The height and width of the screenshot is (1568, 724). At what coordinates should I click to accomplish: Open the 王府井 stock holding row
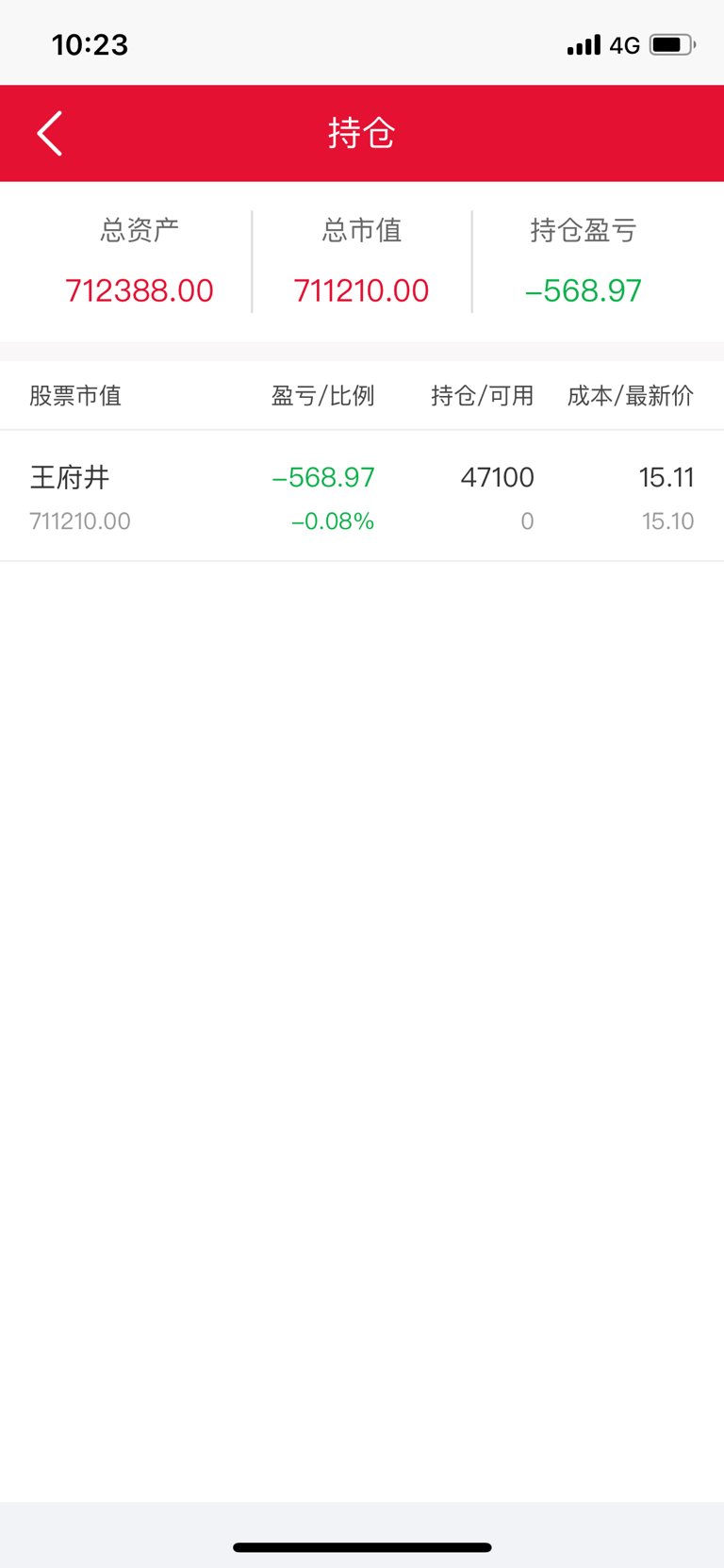coord(362,496)
